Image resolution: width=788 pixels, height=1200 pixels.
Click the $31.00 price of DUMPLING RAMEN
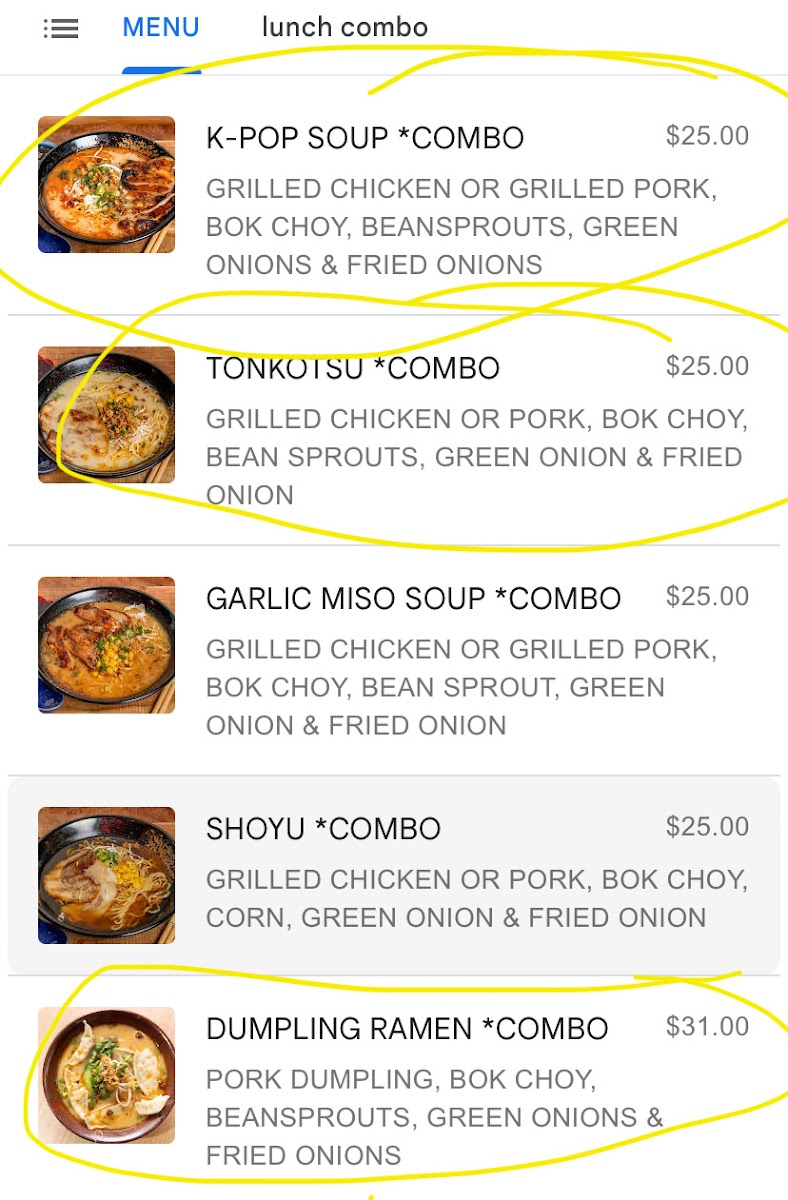709,1025
